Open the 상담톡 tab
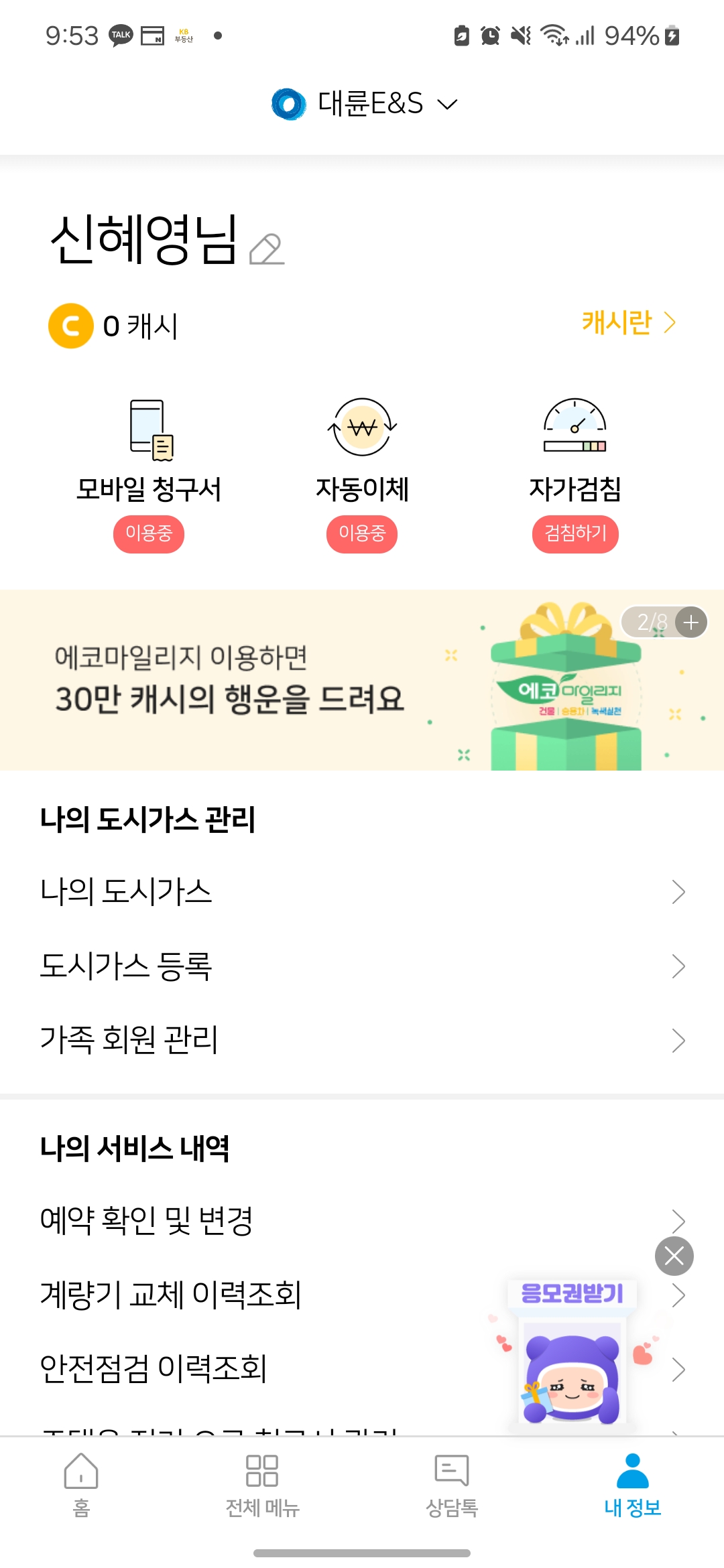The width and height of the screenshot is (724, 1568). point(452,1484)
